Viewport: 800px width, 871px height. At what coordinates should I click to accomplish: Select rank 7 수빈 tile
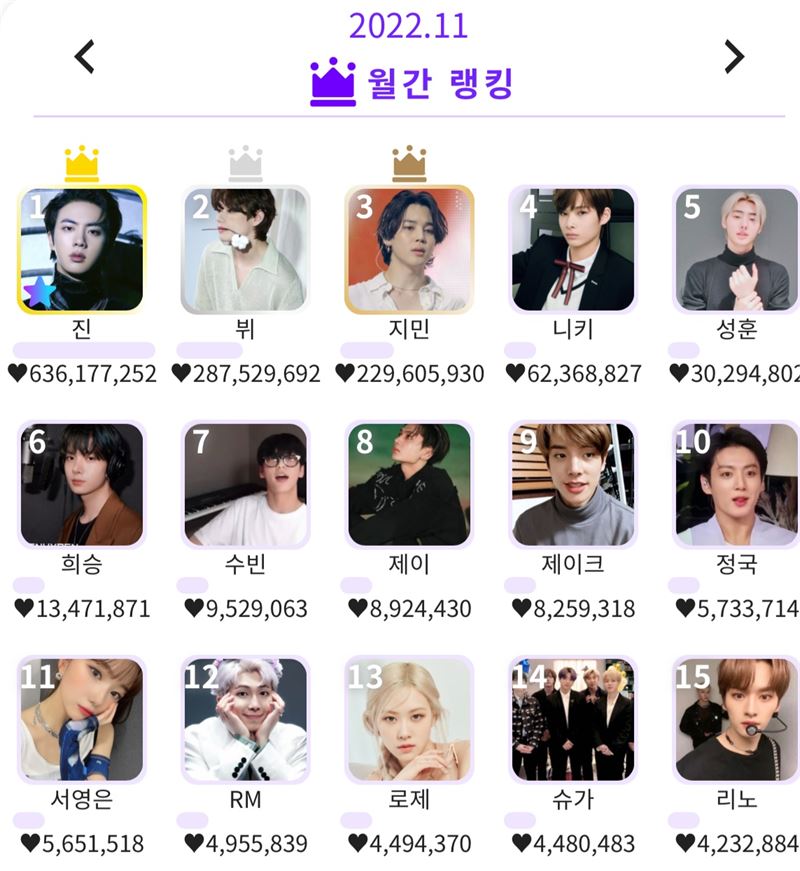pos(245,485)
